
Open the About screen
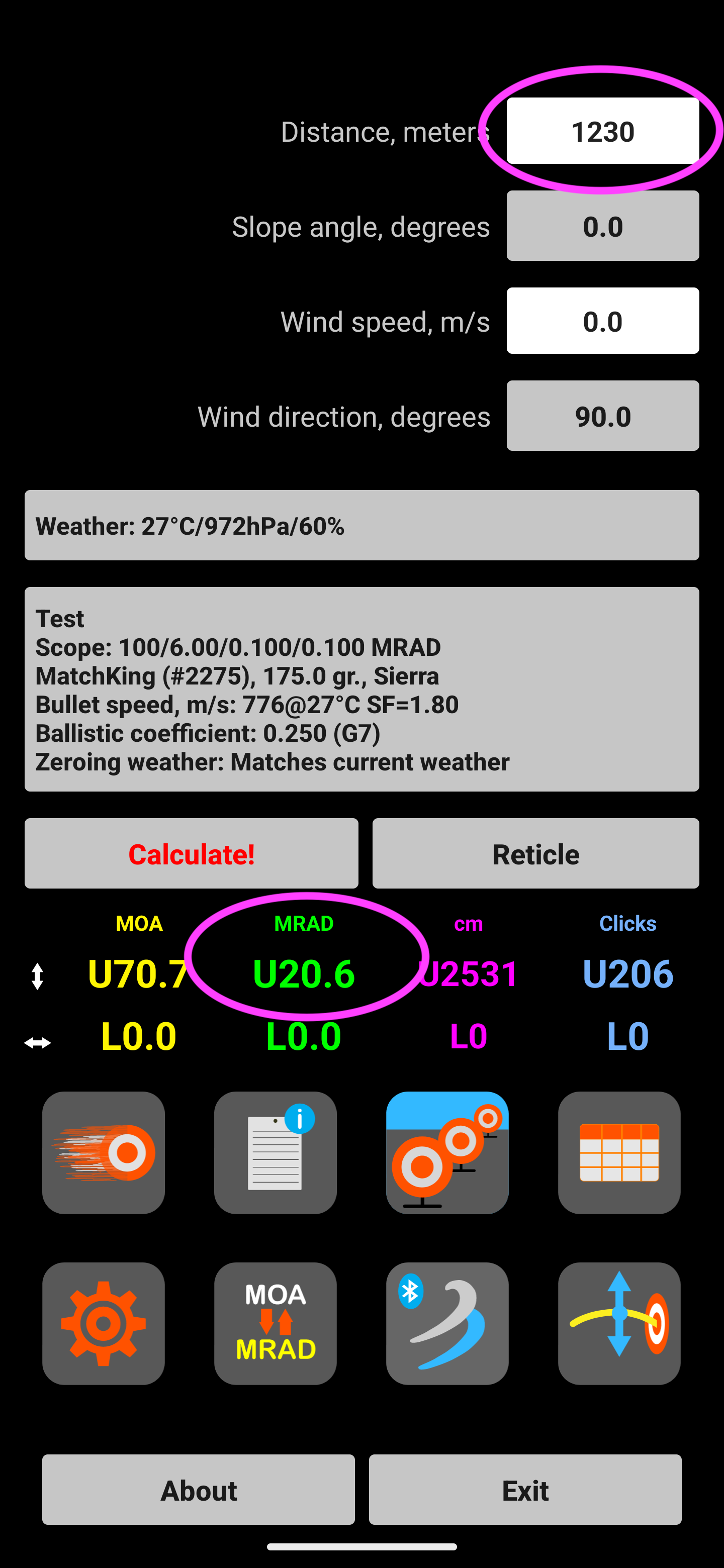[x=199, y=1490]
